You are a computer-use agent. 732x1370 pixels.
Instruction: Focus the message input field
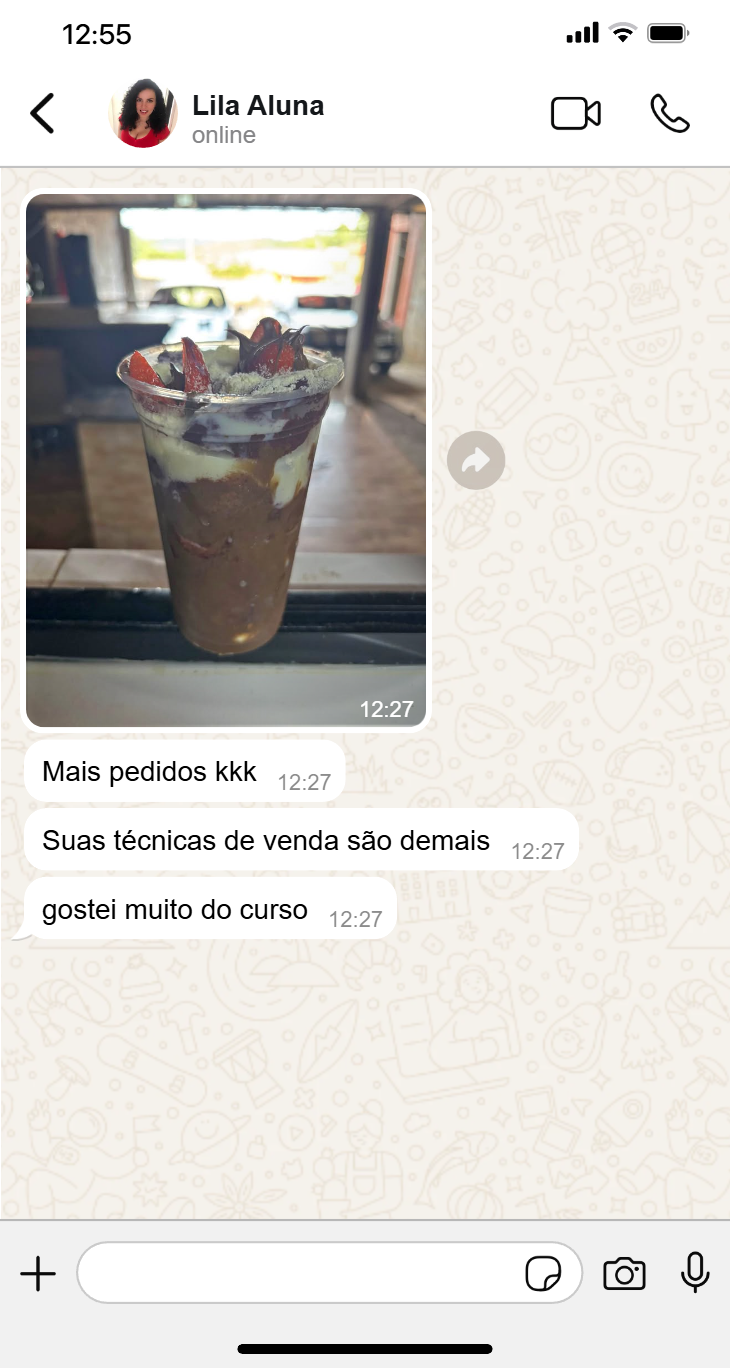[300, 1274]
